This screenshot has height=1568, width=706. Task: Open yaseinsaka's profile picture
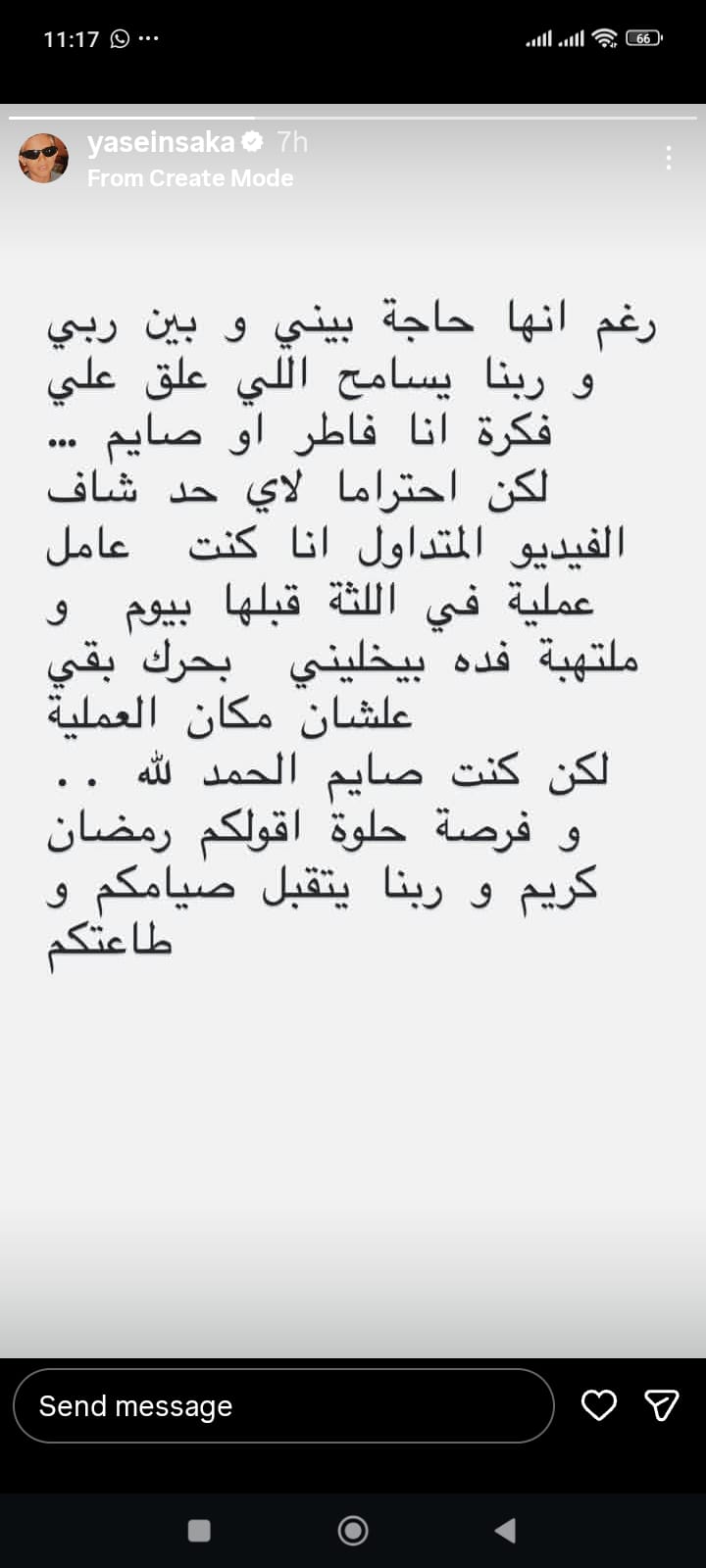(43, 159)
